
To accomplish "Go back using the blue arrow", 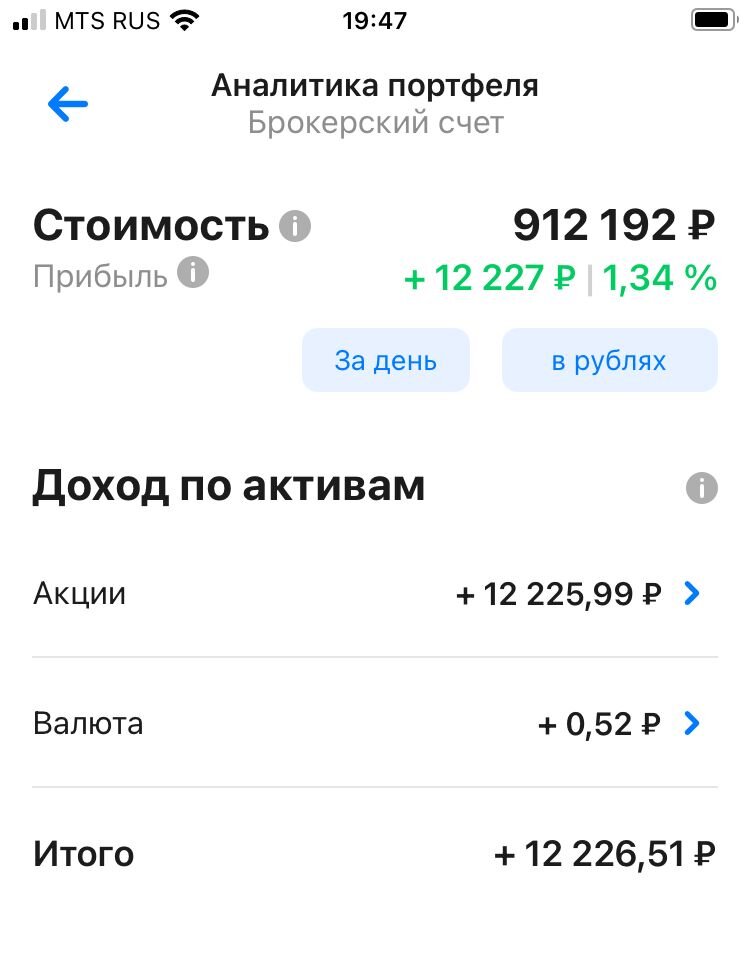I will coord(68,104).
